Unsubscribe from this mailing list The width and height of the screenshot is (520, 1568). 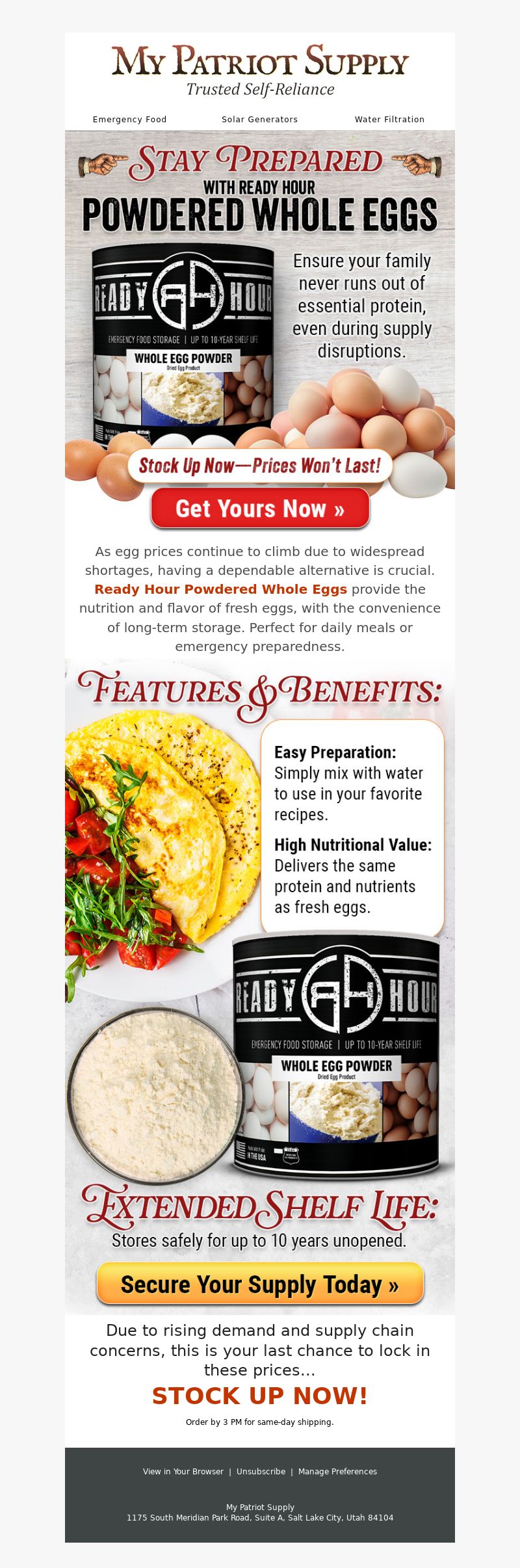[x=261, y=1472]
